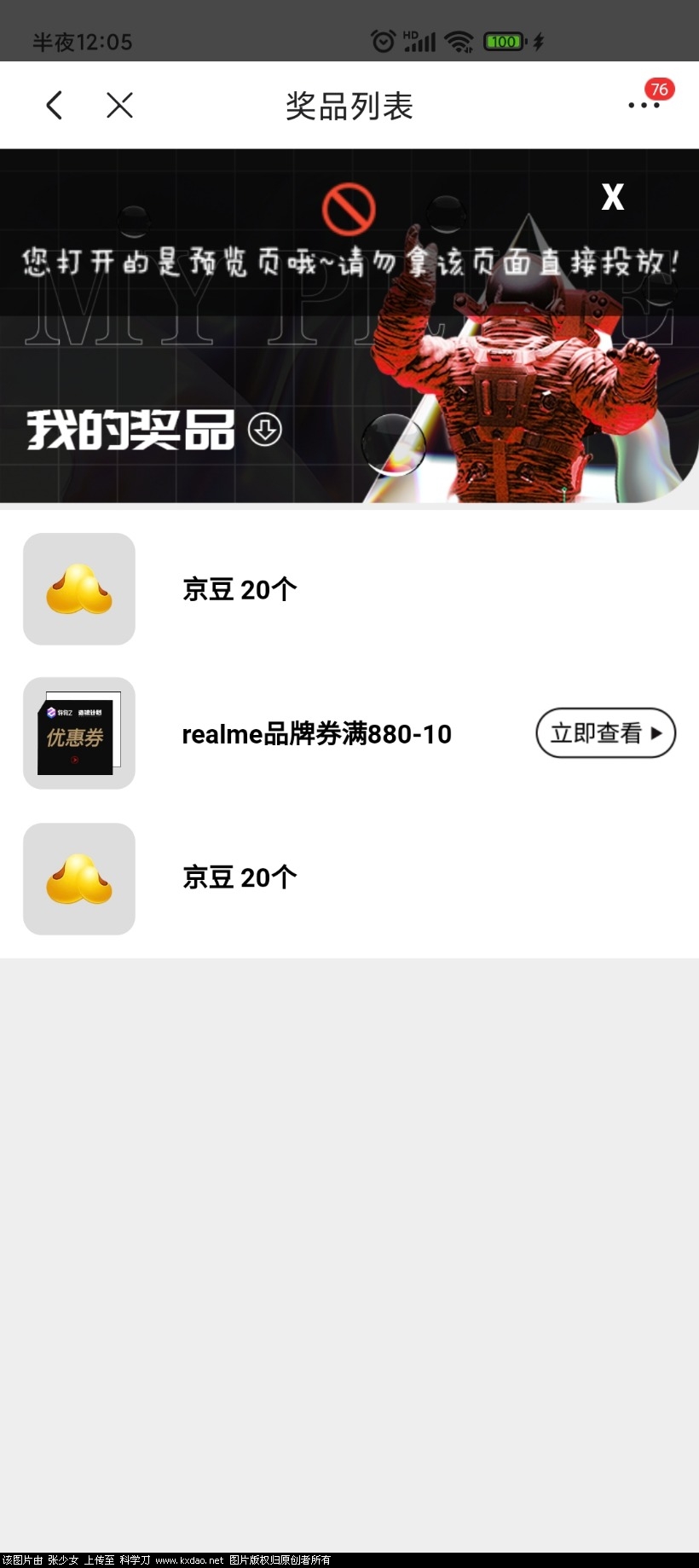Viewport: 699px width, 1568px height.
Task: Tap the 半夜12:05 clock display
Action: [x=82, y=41]
